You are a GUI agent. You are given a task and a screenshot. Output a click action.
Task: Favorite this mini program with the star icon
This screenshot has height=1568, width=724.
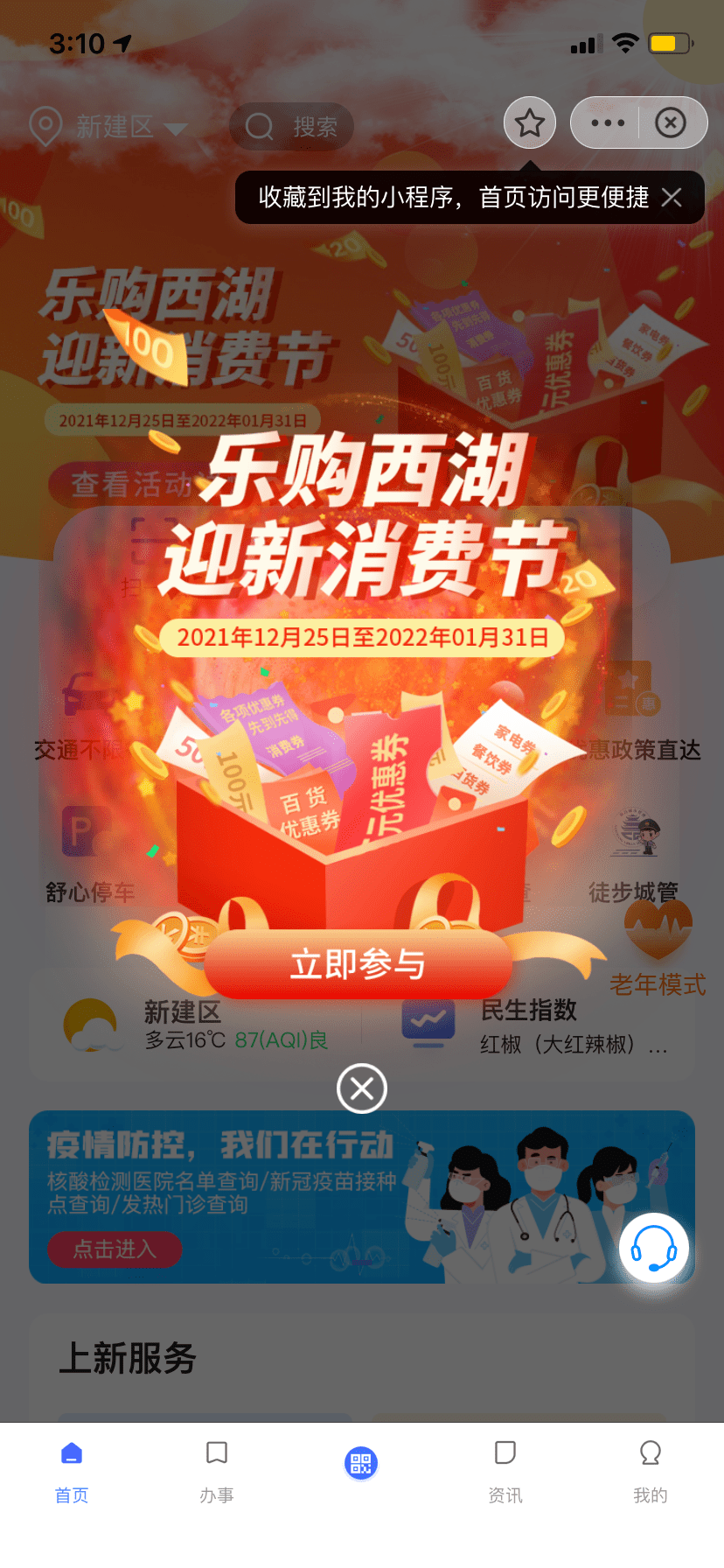click(530, 122)
